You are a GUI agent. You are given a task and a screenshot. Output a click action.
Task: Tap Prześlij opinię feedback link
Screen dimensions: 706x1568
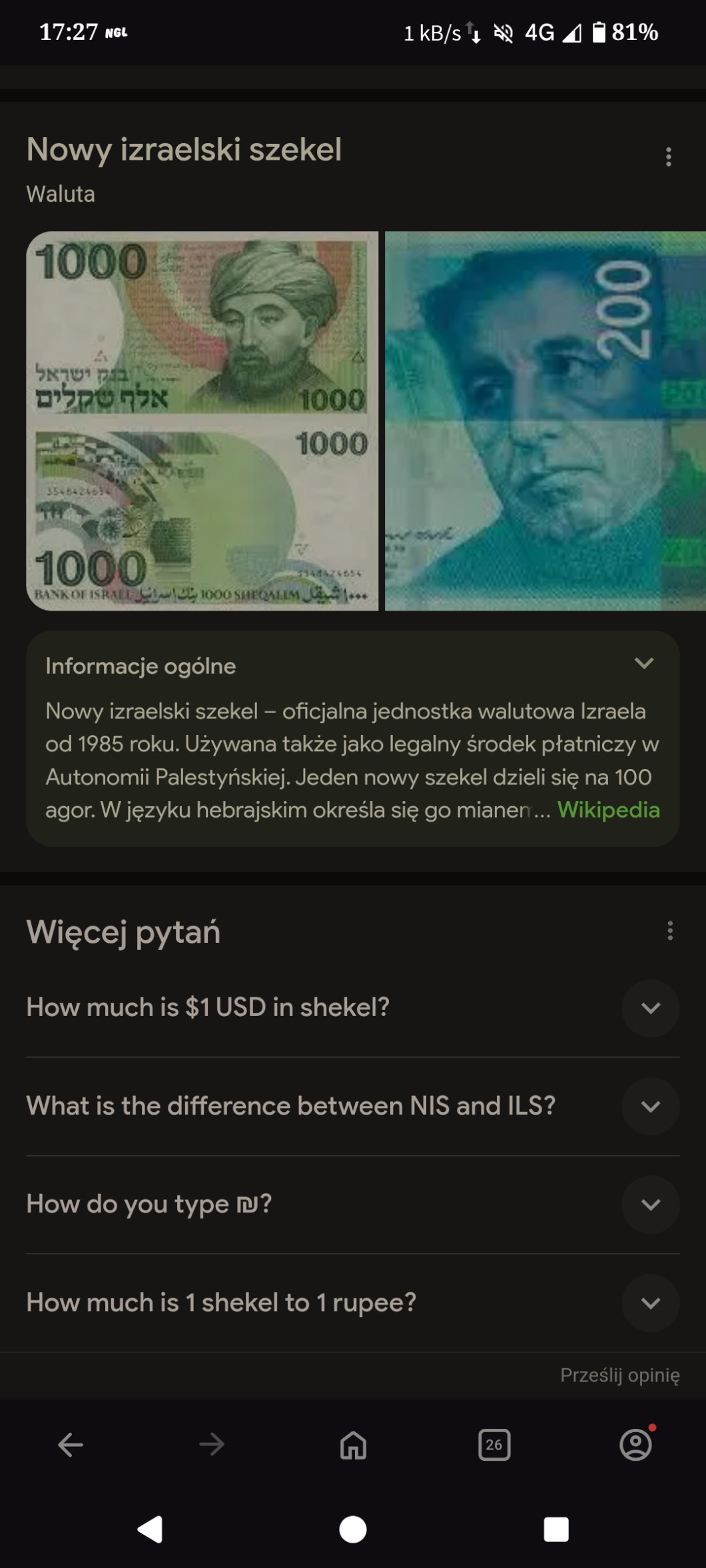click(x=619, y=1375)
